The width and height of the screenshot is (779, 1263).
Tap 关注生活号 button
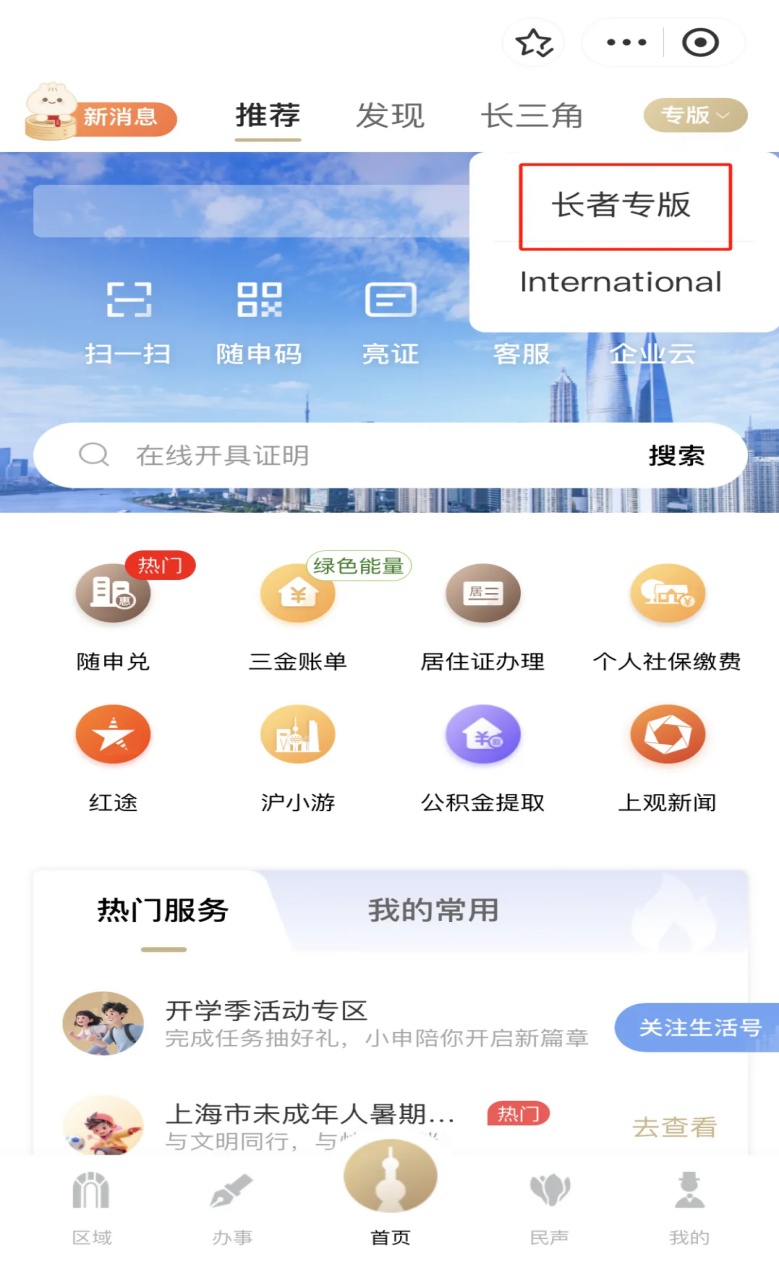click(x=698, y=1027)
